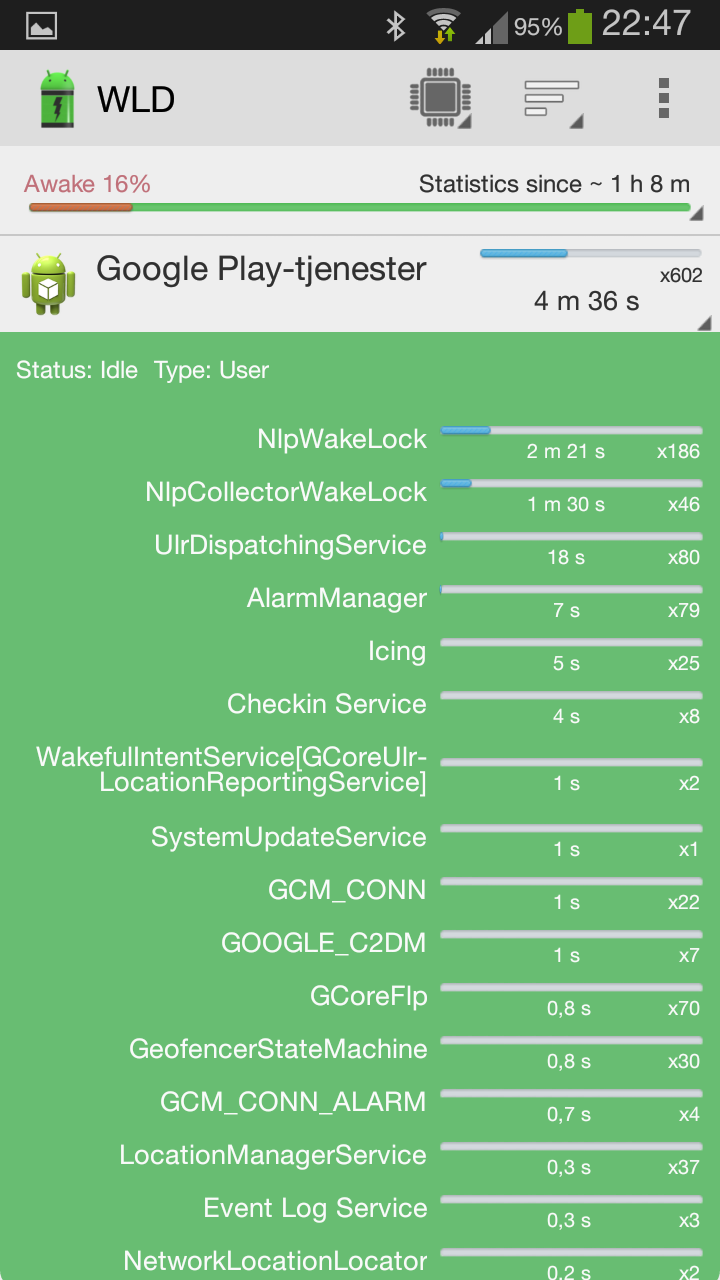Open the CPU chip dropdown
This screenshot has width=720, height=1280.
(x=440, y=99)
